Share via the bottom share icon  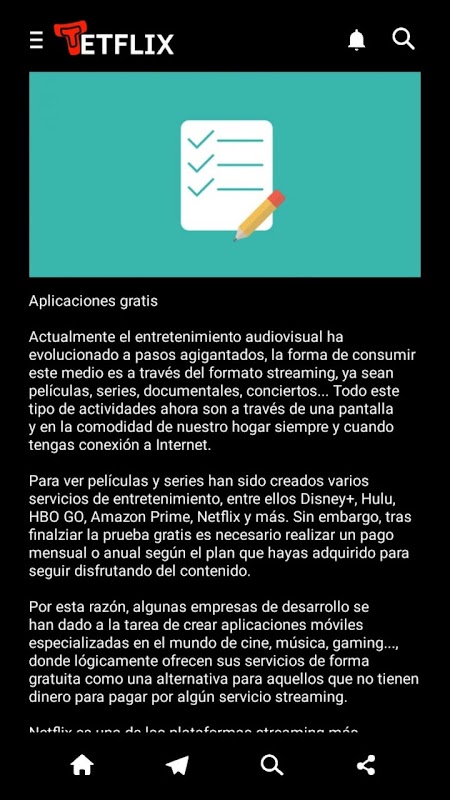(x=366, y=765)
